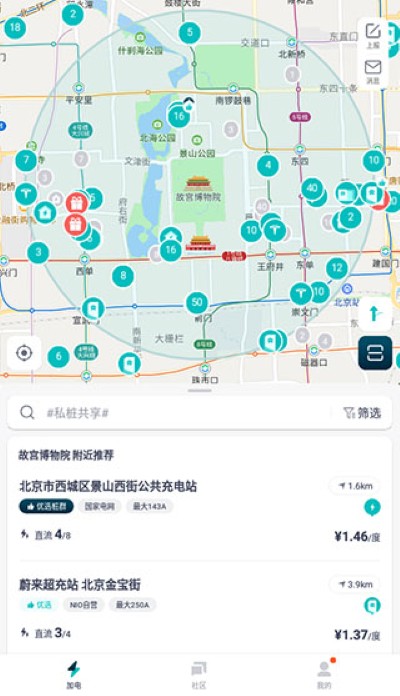The image size is (400, 696).
Task: Select the map cluster marked 12
Action: click(x=337, y=268)
